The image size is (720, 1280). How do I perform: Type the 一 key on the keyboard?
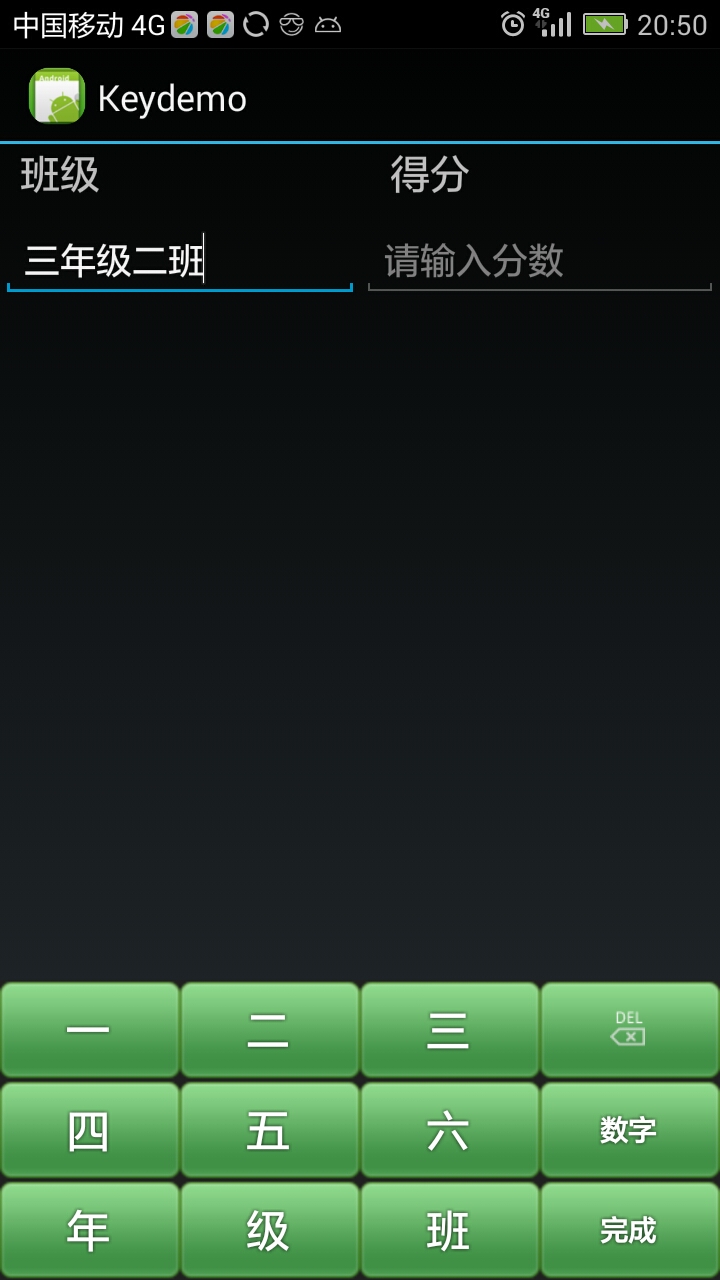(90, 1030)
